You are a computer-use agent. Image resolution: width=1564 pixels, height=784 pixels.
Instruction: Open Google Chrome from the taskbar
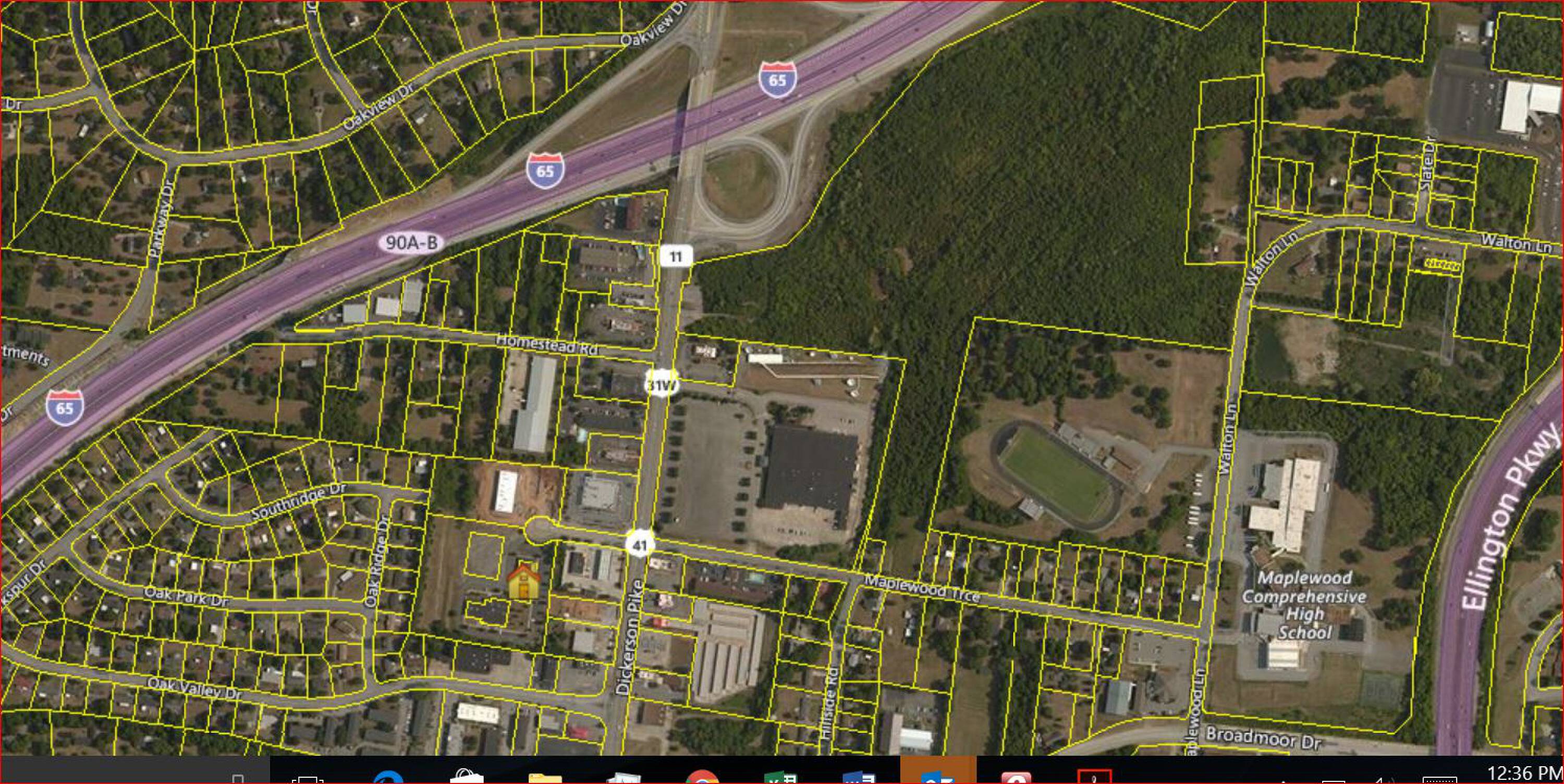point(702,777)
